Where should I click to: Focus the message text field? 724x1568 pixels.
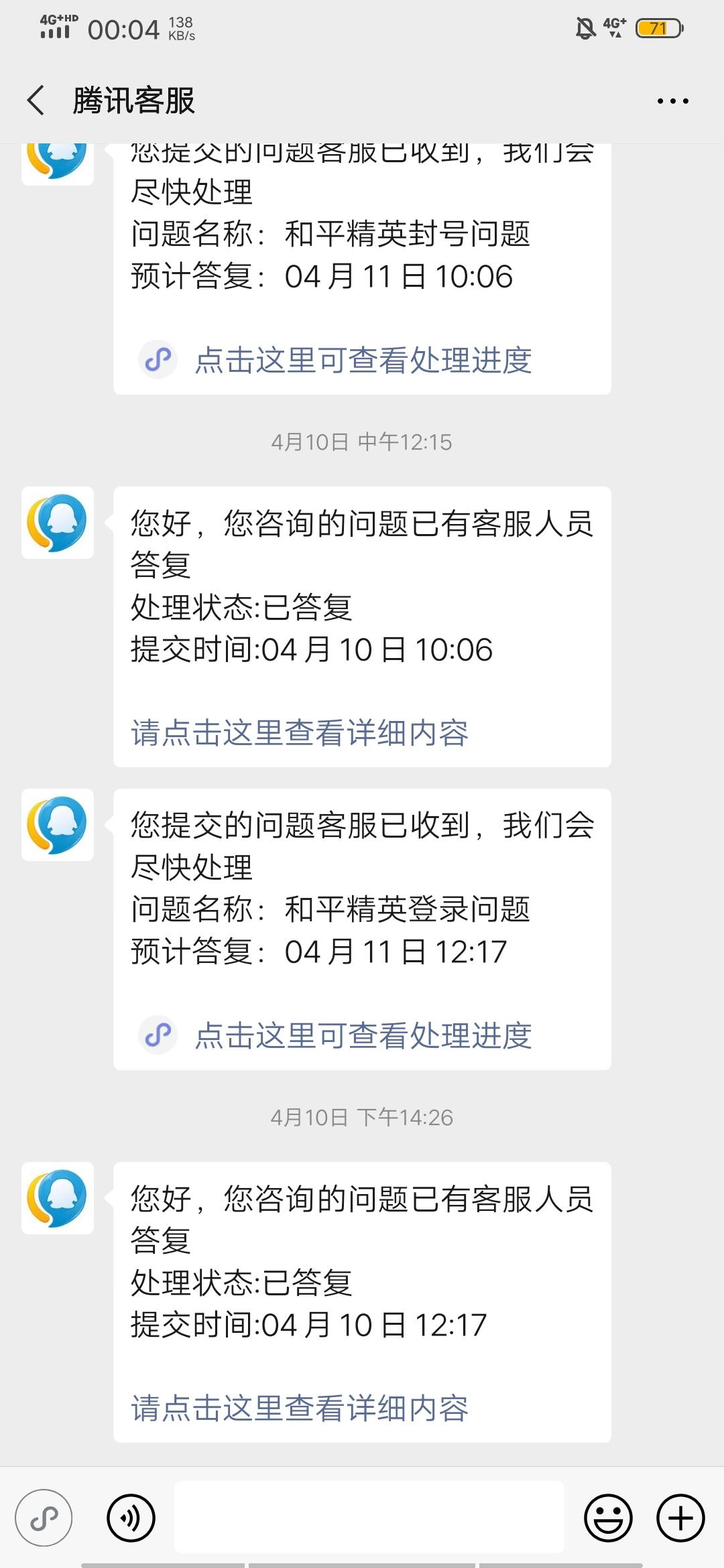(369, 1517)
